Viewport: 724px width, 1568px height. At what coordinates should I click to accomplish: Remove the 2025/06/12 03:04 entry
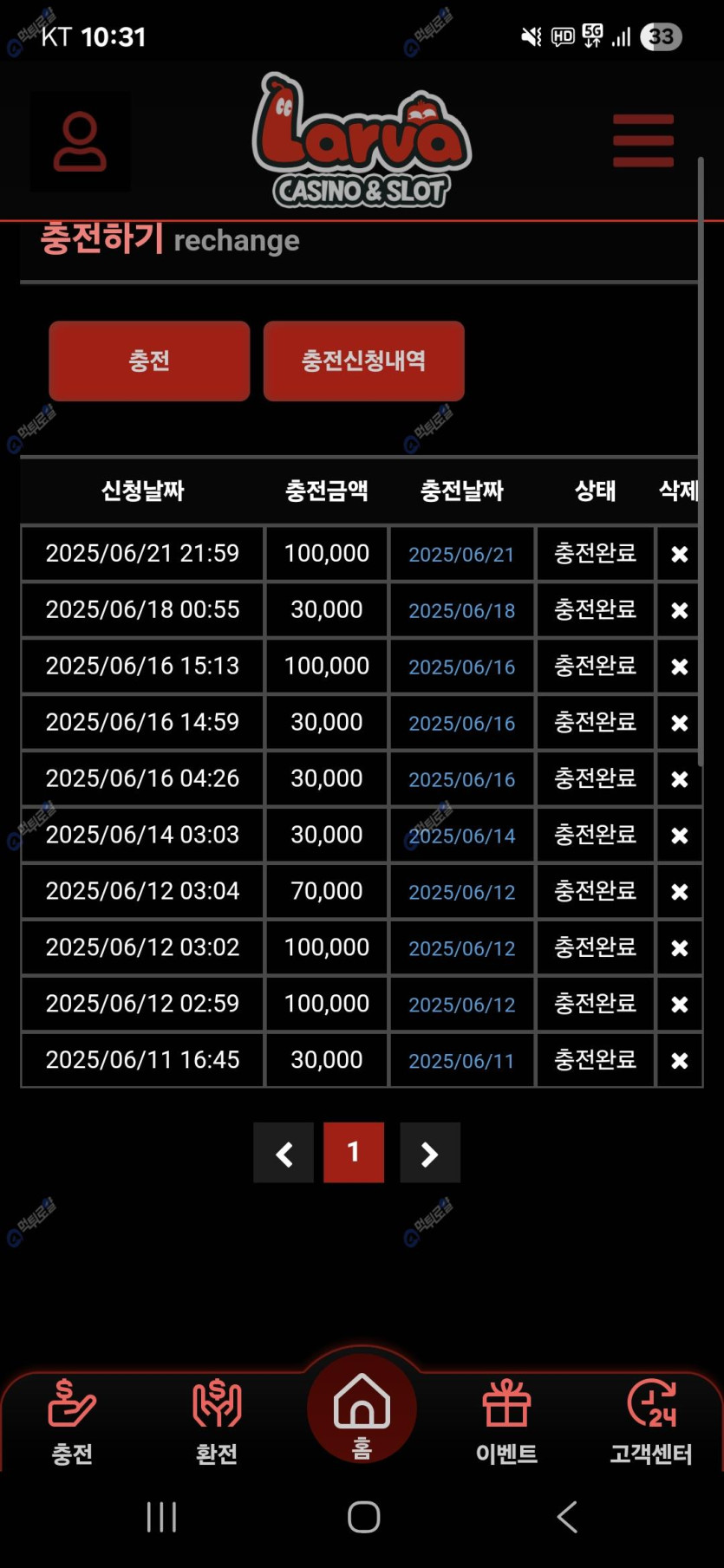(679, 892)
